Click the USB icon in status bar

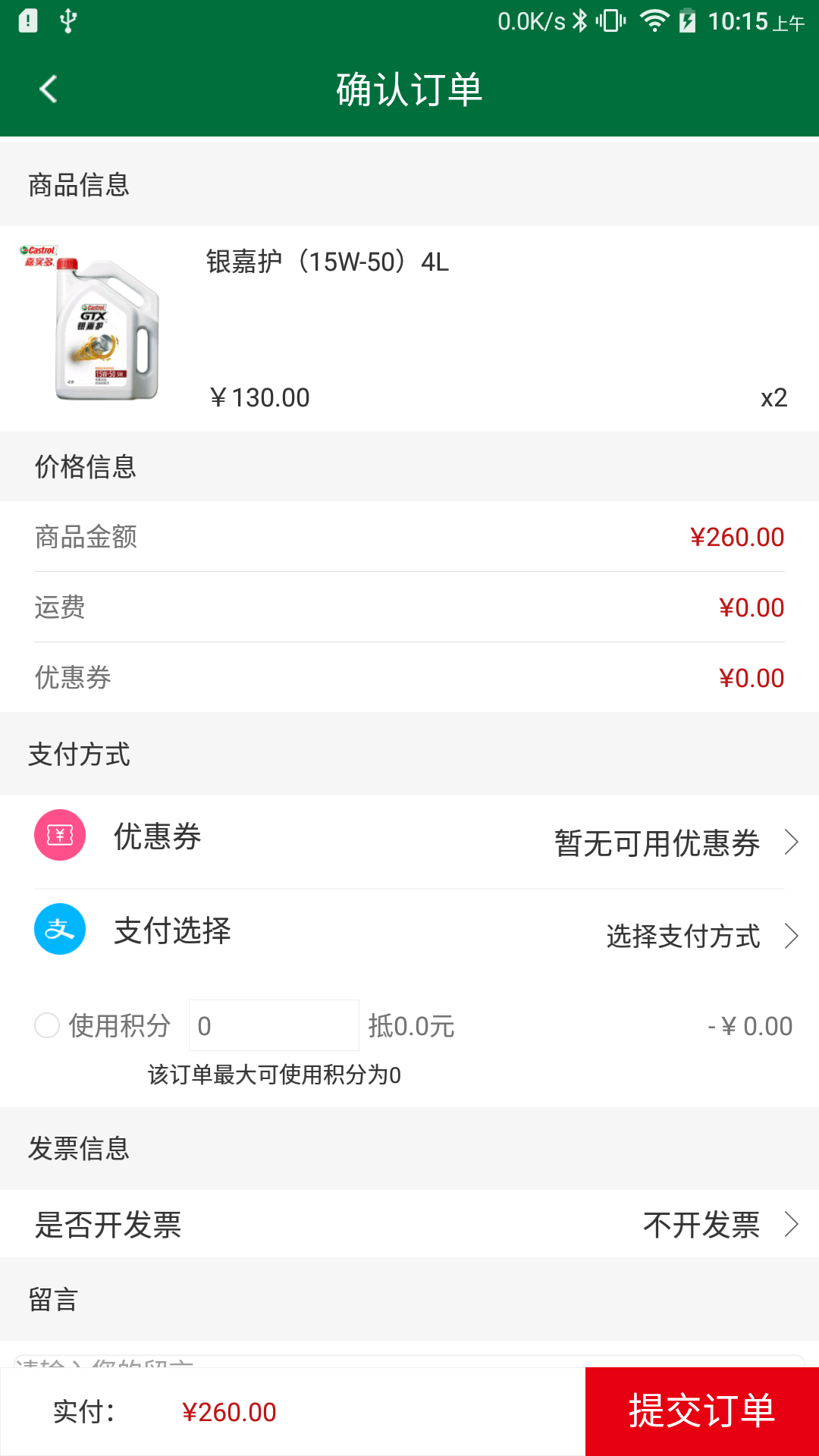tap(67, 21)
